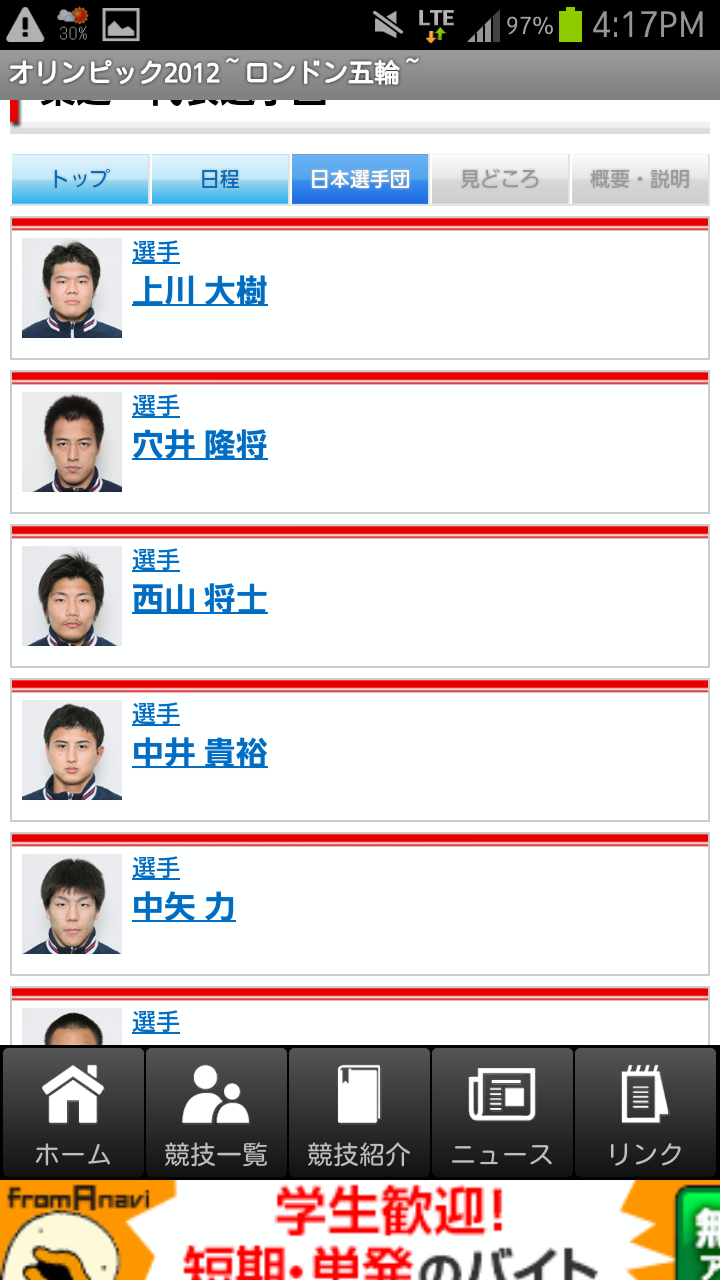
Task: Tap 西山 将士's photo thumbnail
Action: tap(72, 596)
